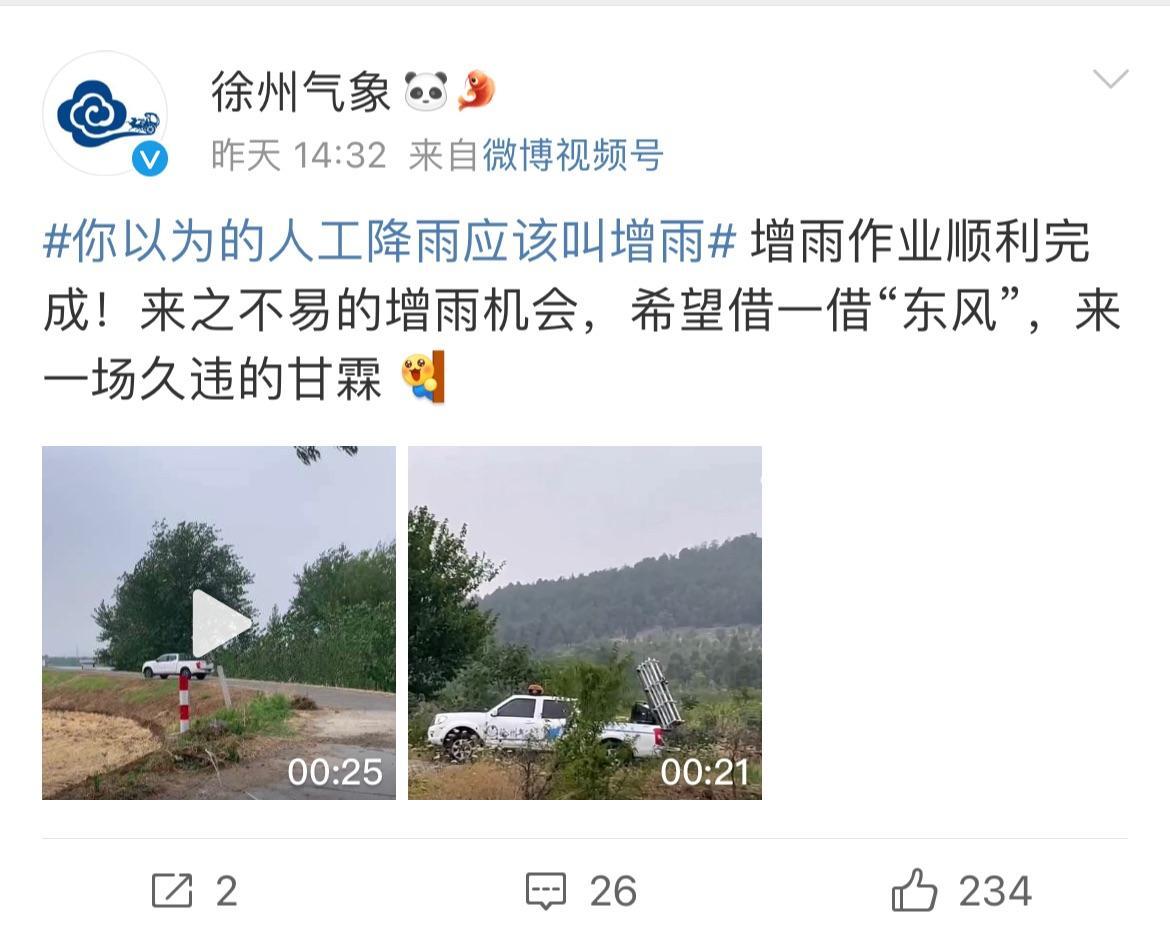Open hashtag #你以为的人工降雨应该叫增雨#
Viewport: 1170px width, 934px height.
[390, 243]
